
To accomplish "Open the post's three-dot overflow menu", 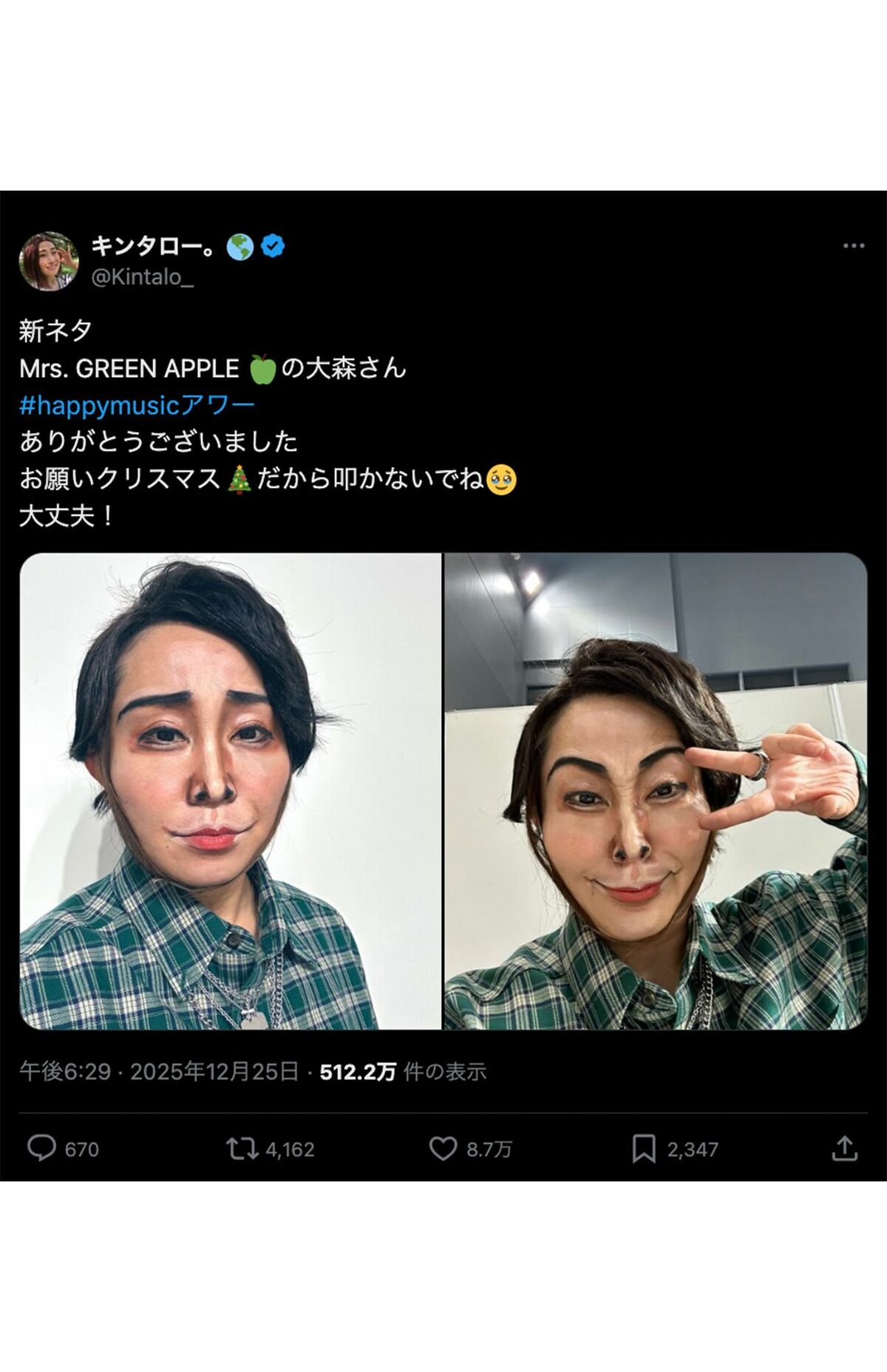I will tap(853, 246).
